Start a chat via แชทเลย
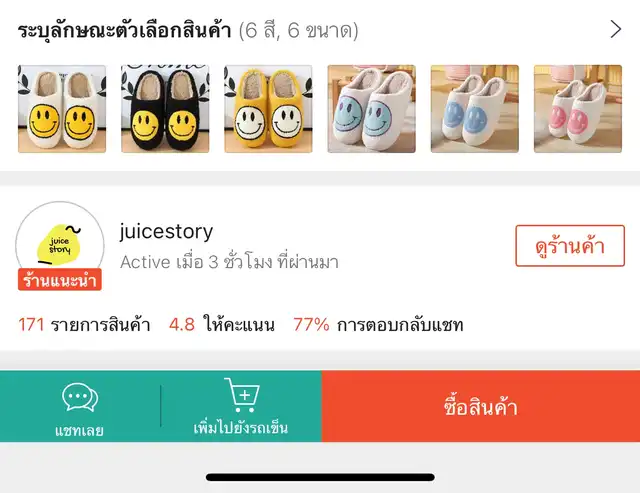This screenshot has height=493, width=640. pos(80,408)
